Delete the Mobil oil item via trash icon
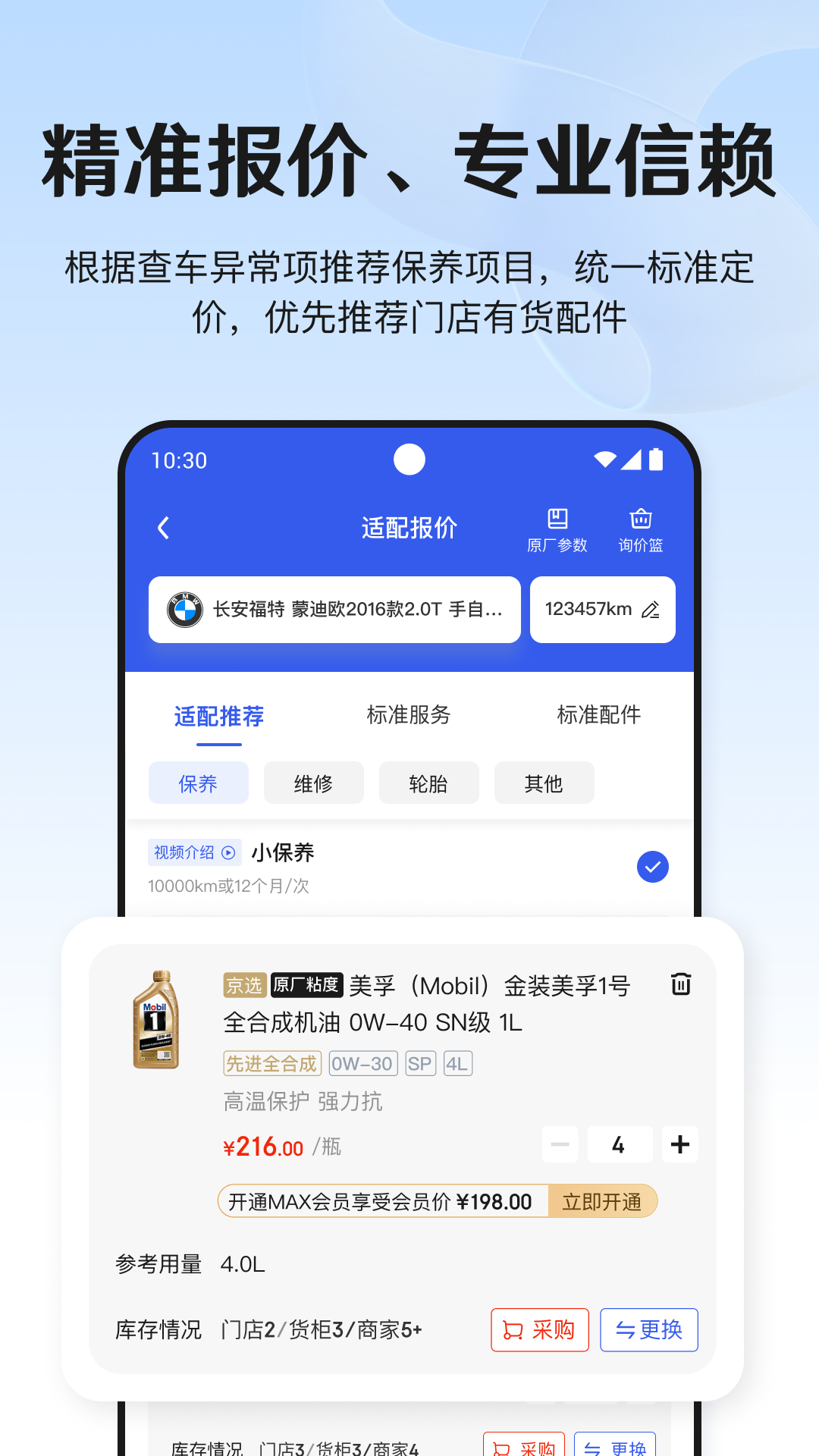 680,984
